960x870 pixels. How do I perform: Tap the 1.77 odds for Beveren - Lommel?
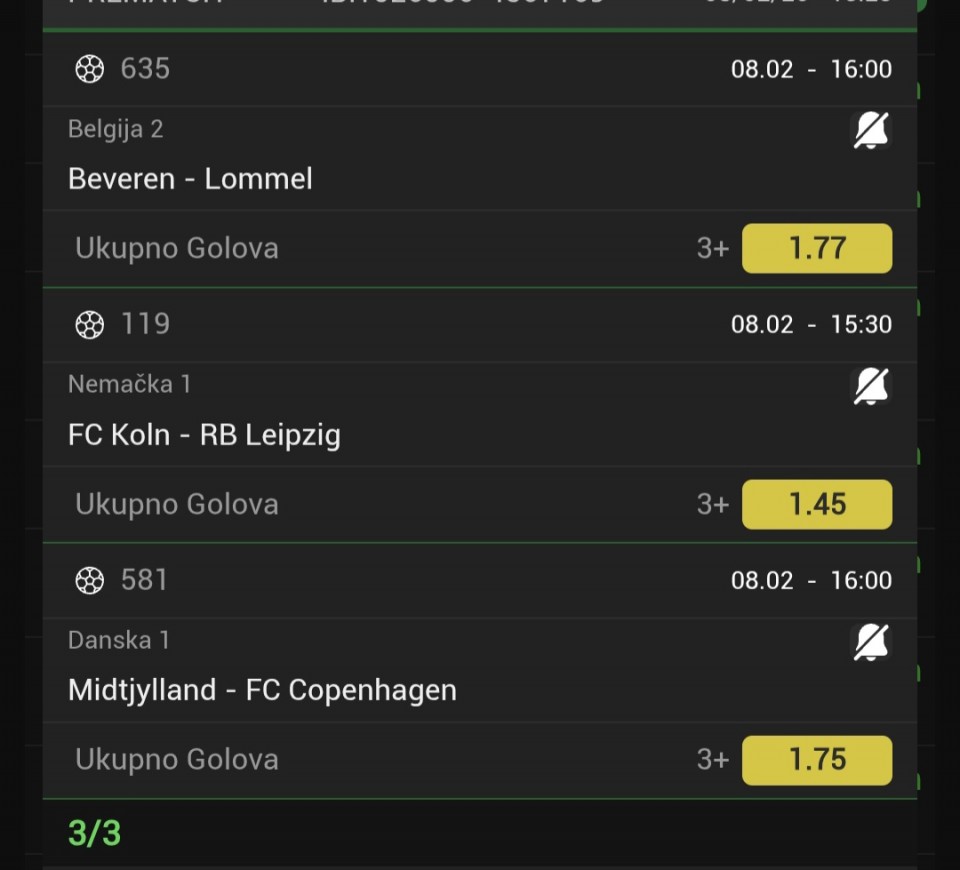point(816,248)
